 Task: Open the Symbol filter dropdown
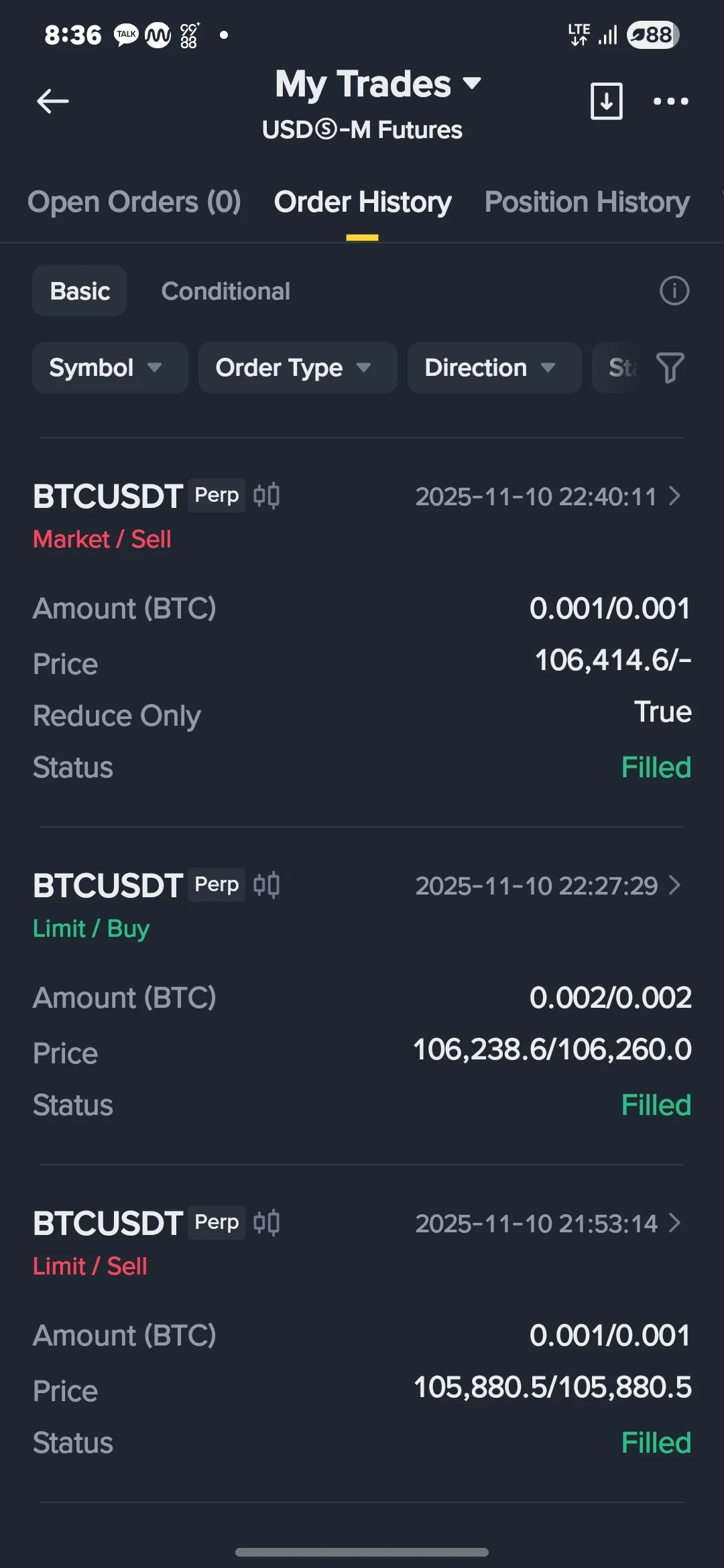[109, 367]
